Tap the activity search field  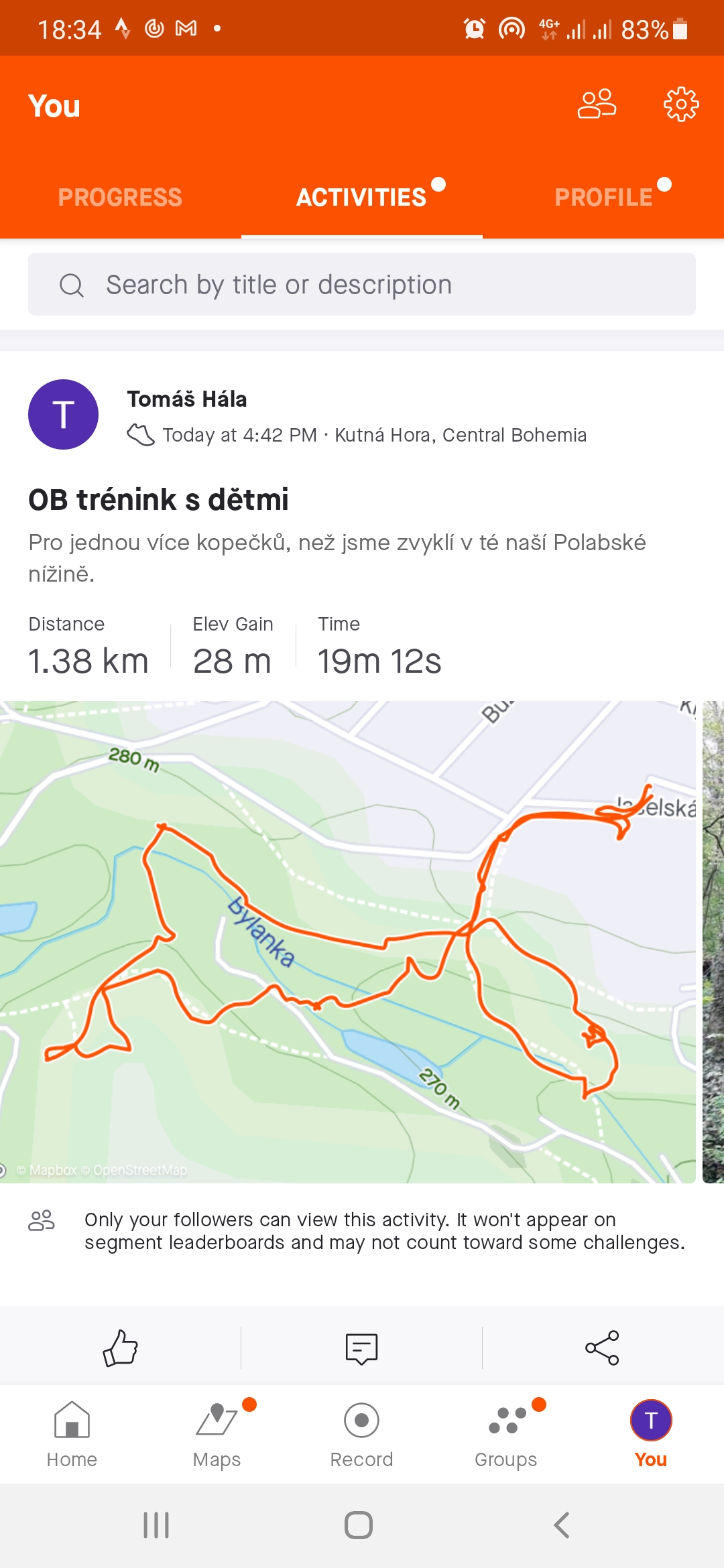coord(362,284)
